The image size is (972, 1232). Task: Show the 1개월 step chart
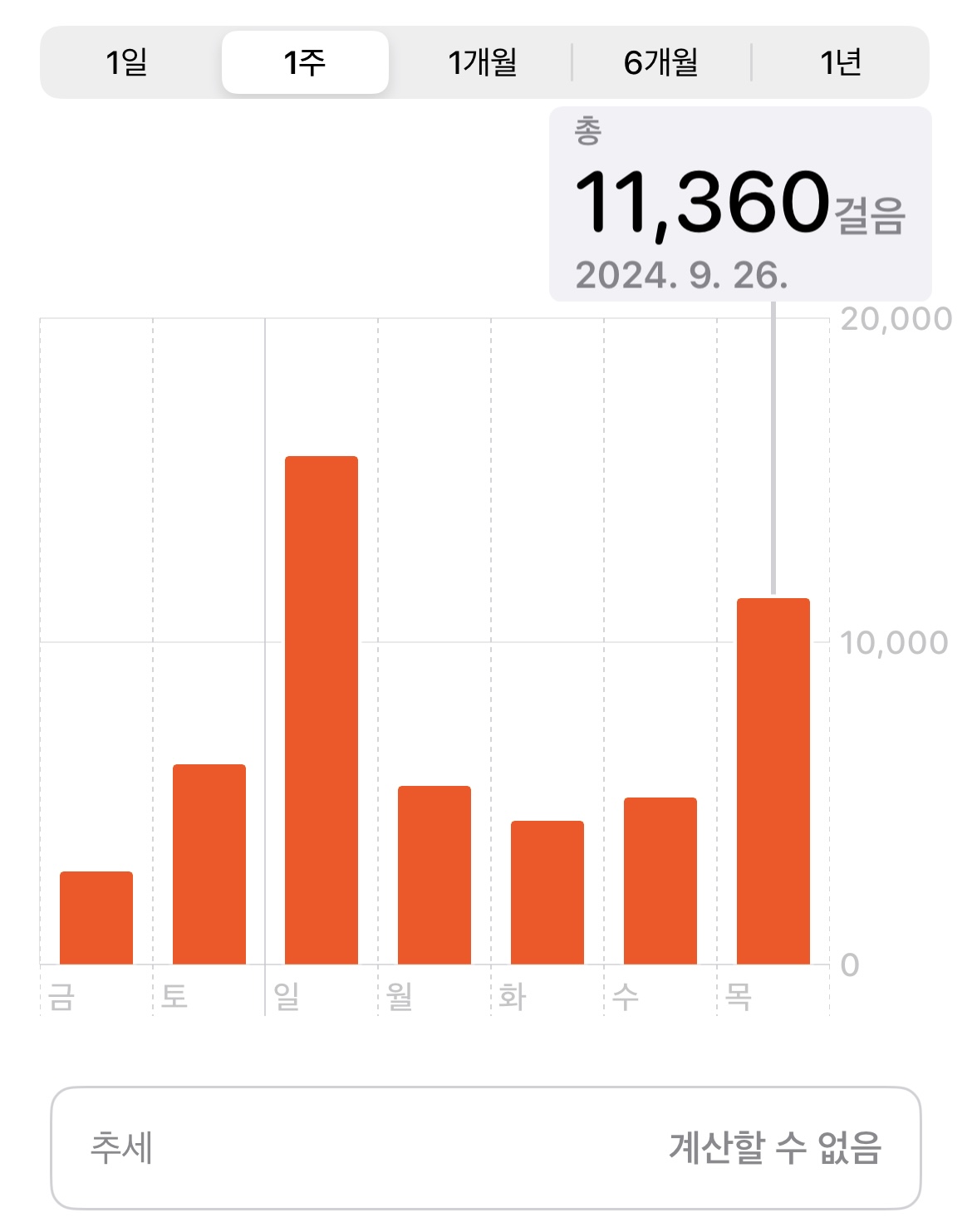pos(483,62)
